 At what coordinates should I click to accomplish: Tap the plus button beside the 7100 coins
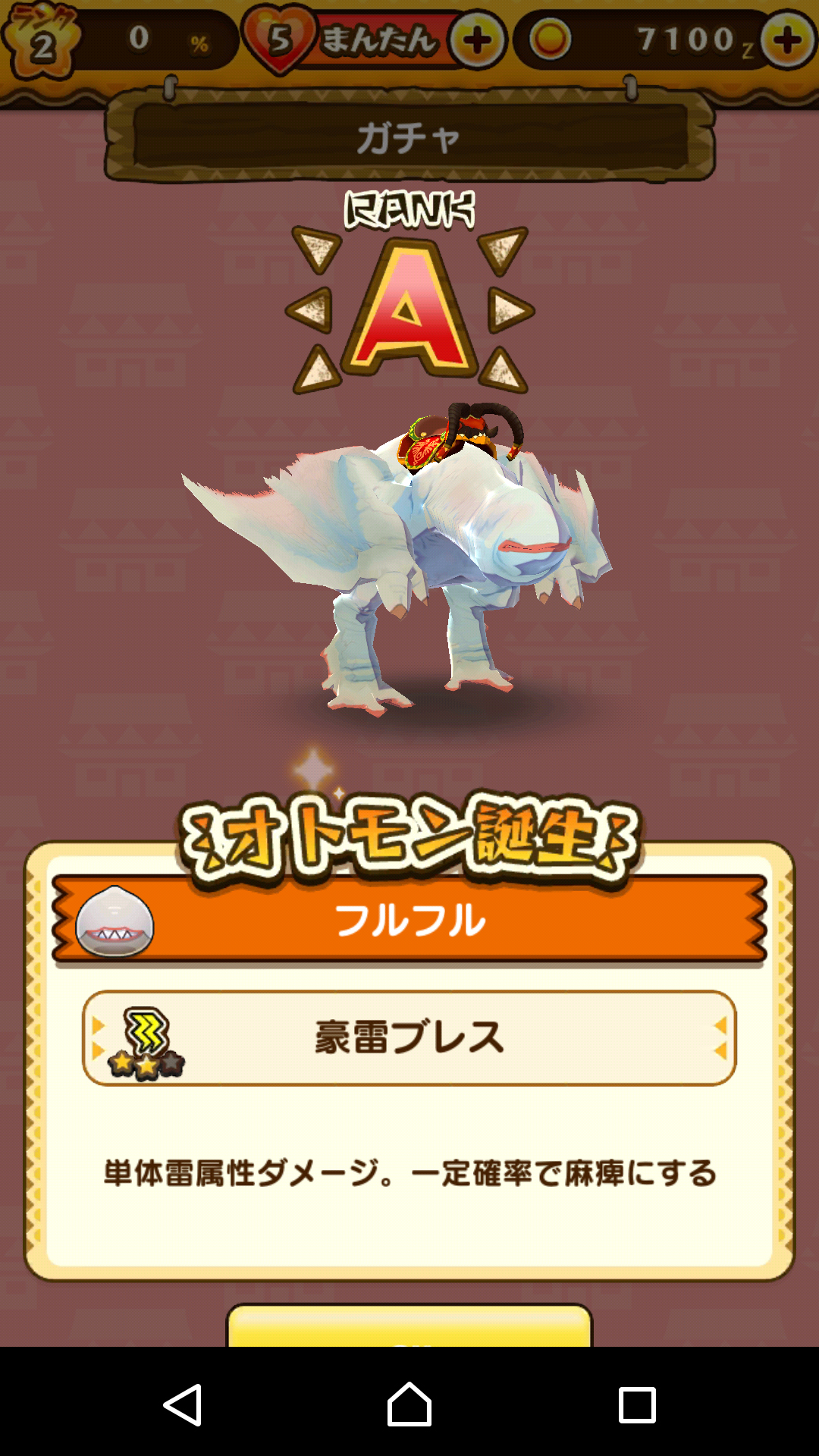788,40
